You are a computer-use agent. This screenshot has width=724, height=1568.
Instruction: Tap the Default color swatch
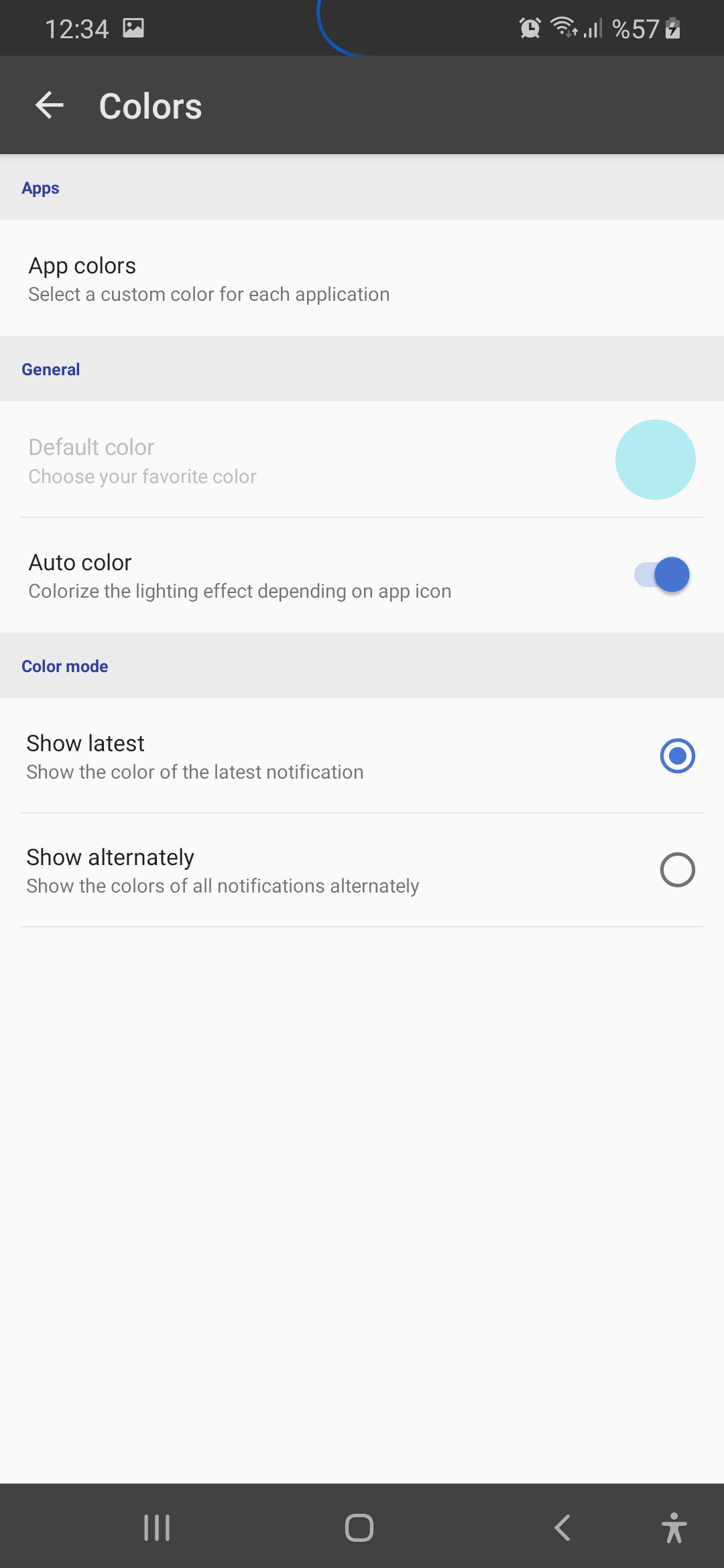pos(655,460)
